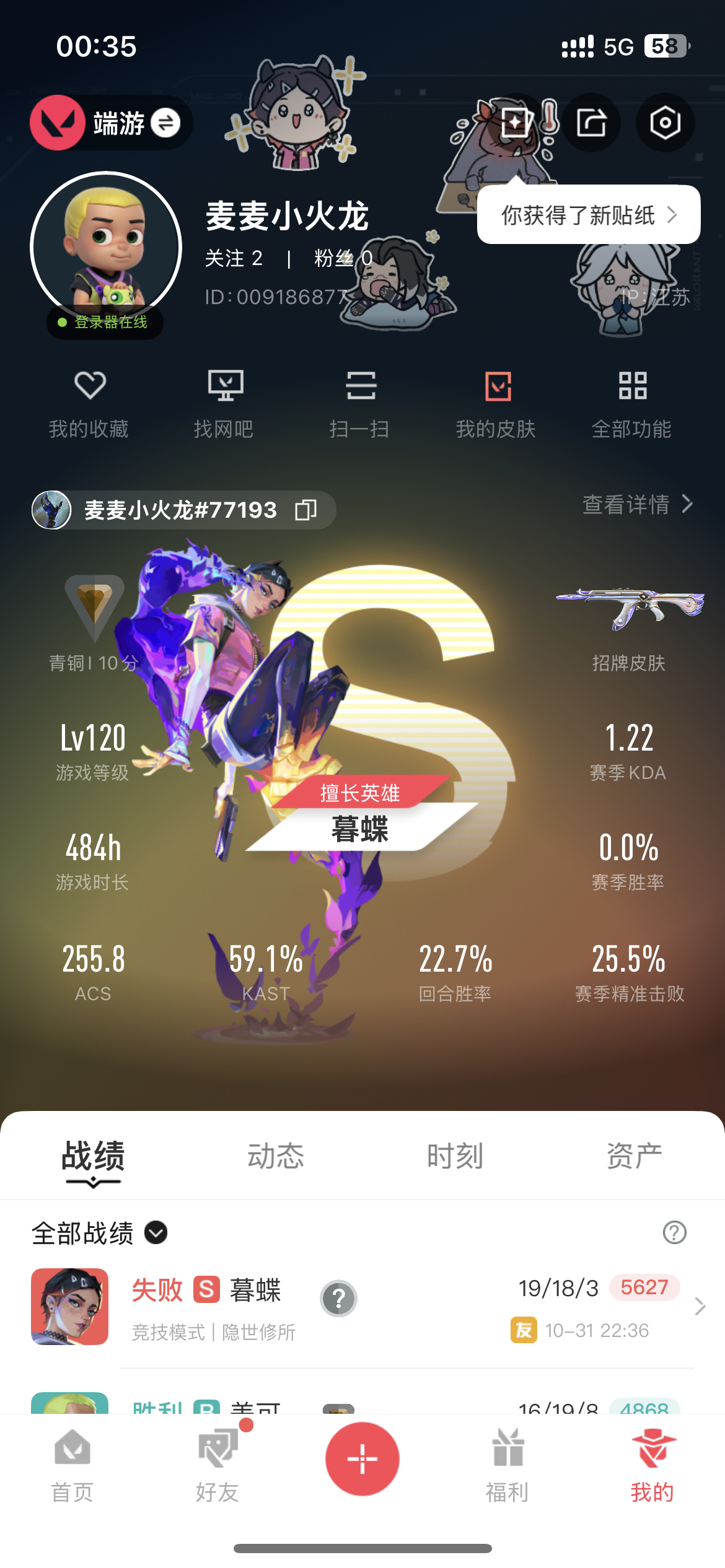Tap the red plus create button
This screenshot has width=725, height=1568.
tap(362, 1459)
